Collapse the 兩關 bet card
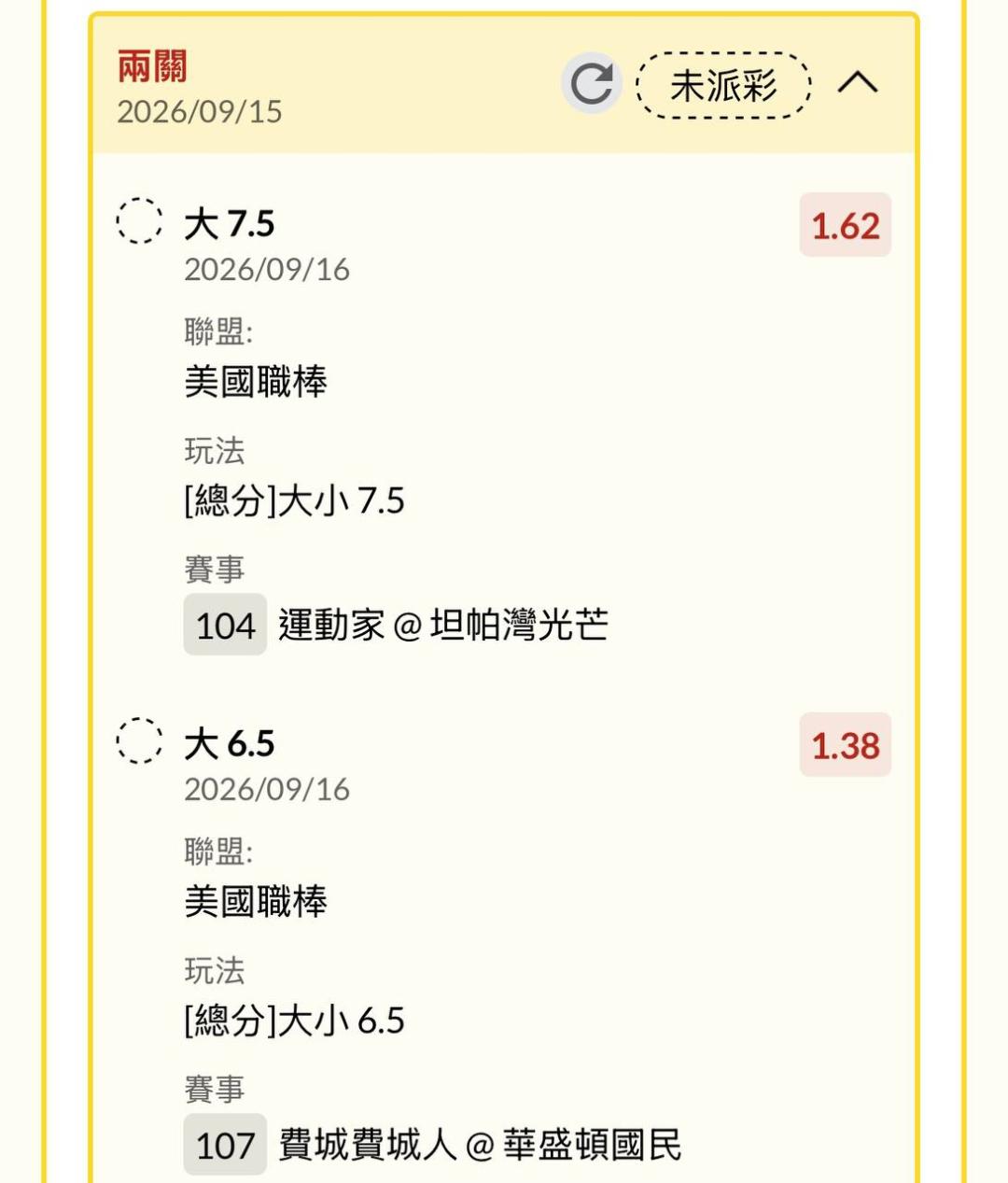The image size is (1008, 1183). [858, 83]
